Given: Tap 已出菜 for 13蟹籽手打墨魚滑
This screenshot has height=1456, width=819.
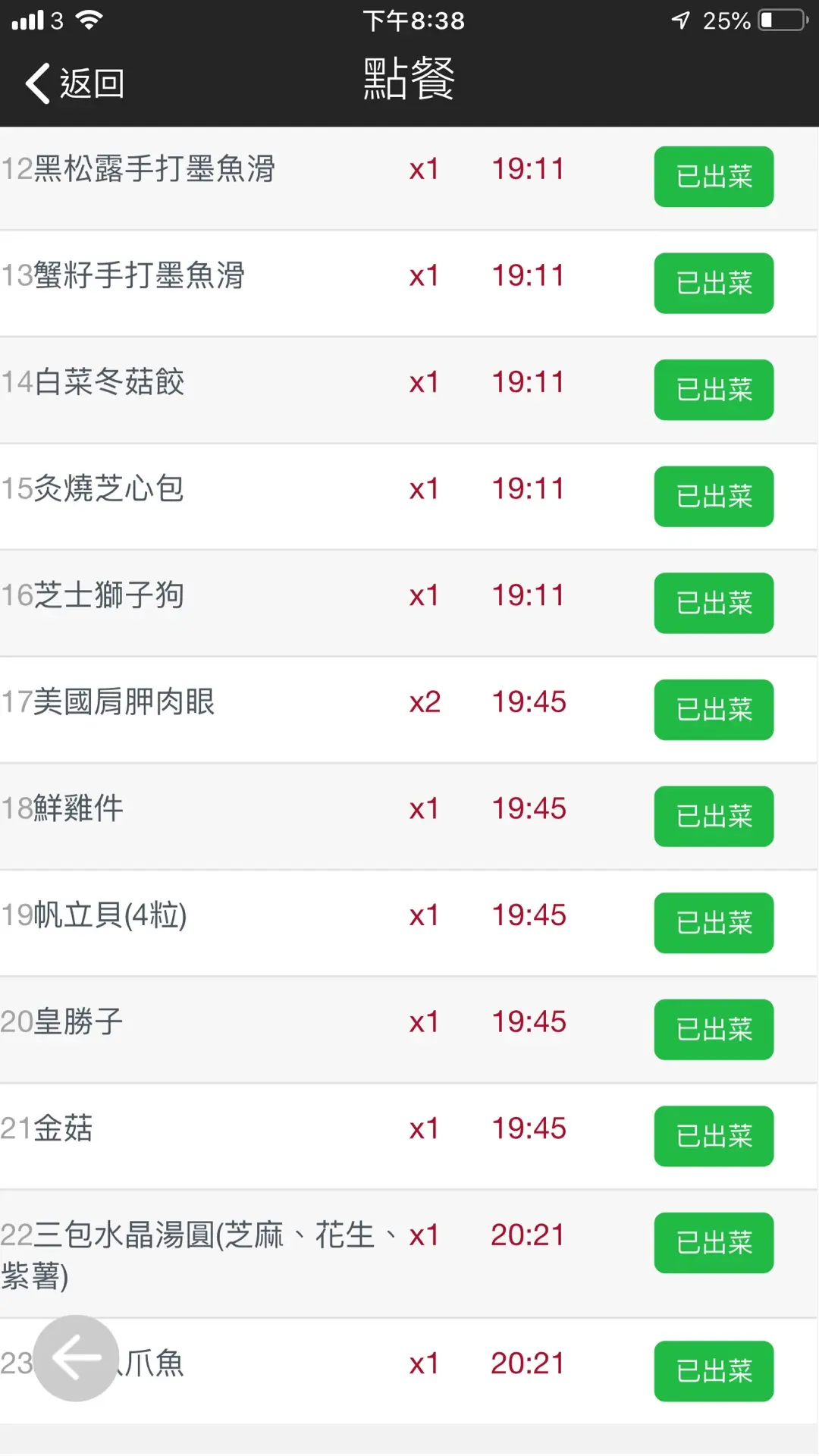Looking at the screenshot, I should click(714, 283).
